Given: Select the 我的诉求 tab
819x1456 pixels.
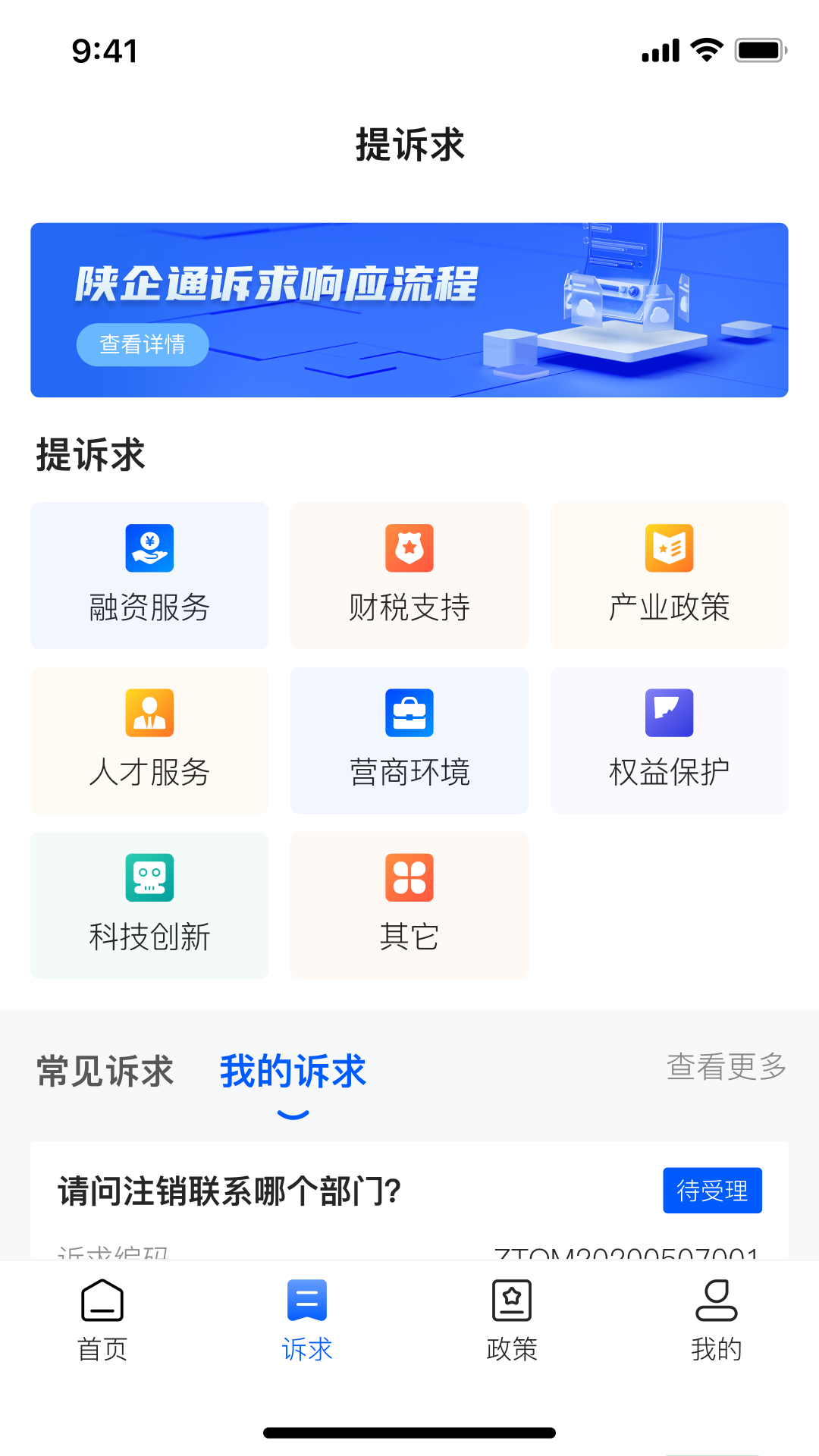Looking at the screenshot, I should pos(292,1072).
